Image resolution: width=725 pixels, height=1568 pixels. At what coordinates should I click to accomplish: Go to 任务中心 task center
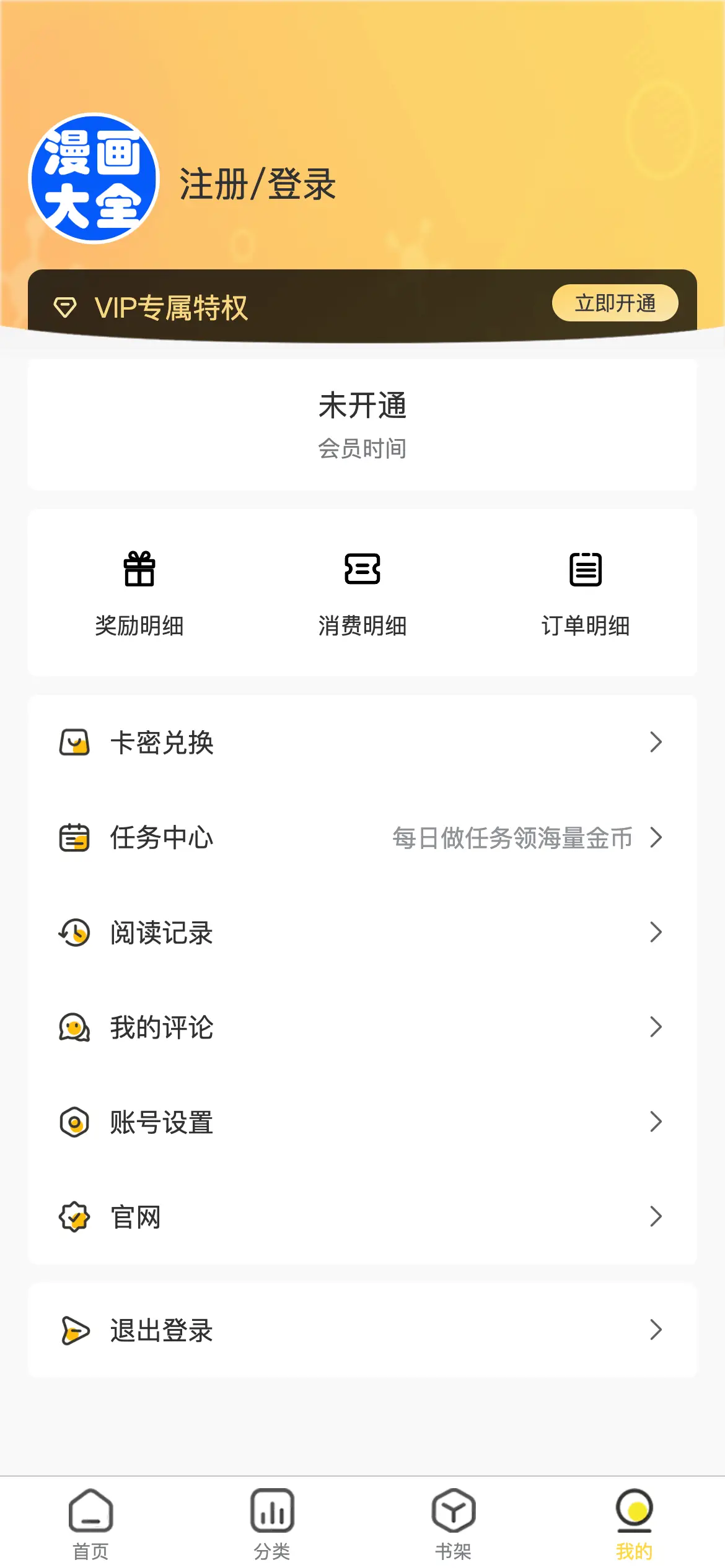[x=362, y=837]
